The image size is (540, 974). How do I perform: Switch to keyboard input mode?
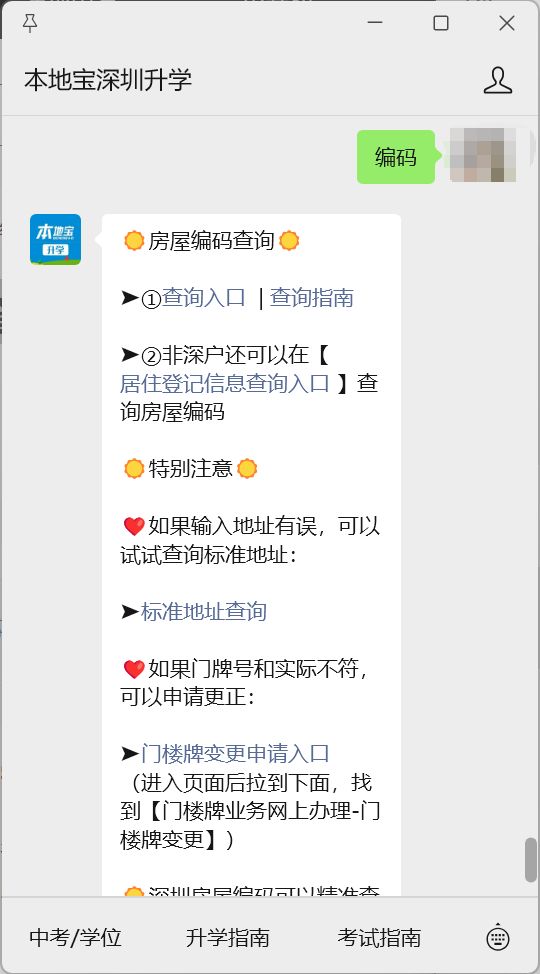[x=498, y=937]
